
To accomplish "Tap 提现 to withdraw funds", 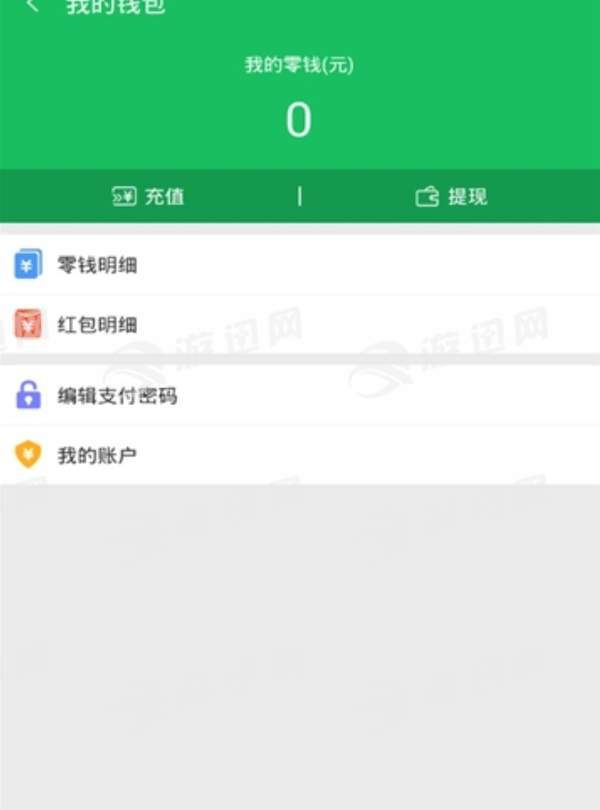I will 451,197.
